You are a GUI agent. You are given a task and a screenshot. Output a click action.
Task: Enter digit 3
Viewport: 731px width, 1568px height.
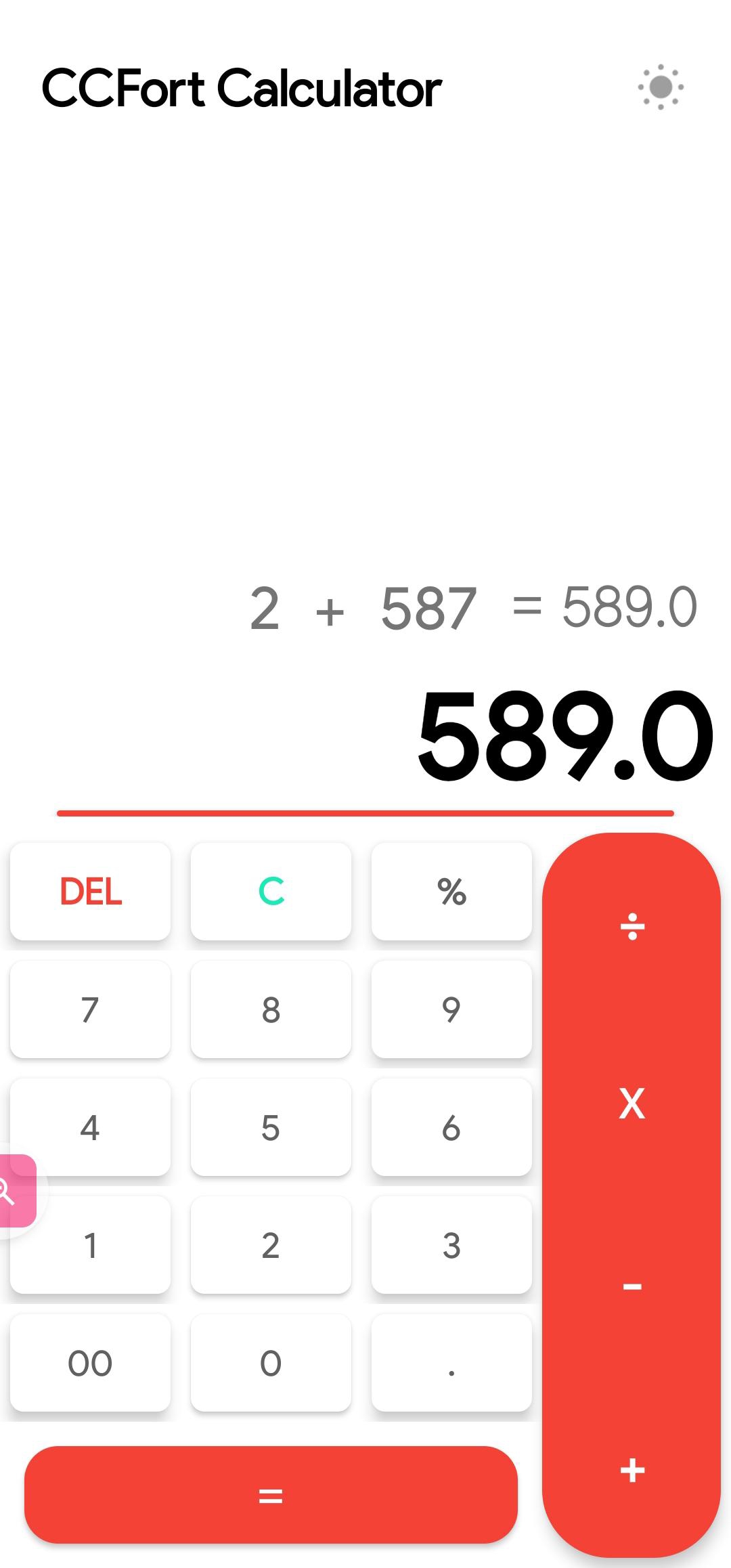(451, 1245)
